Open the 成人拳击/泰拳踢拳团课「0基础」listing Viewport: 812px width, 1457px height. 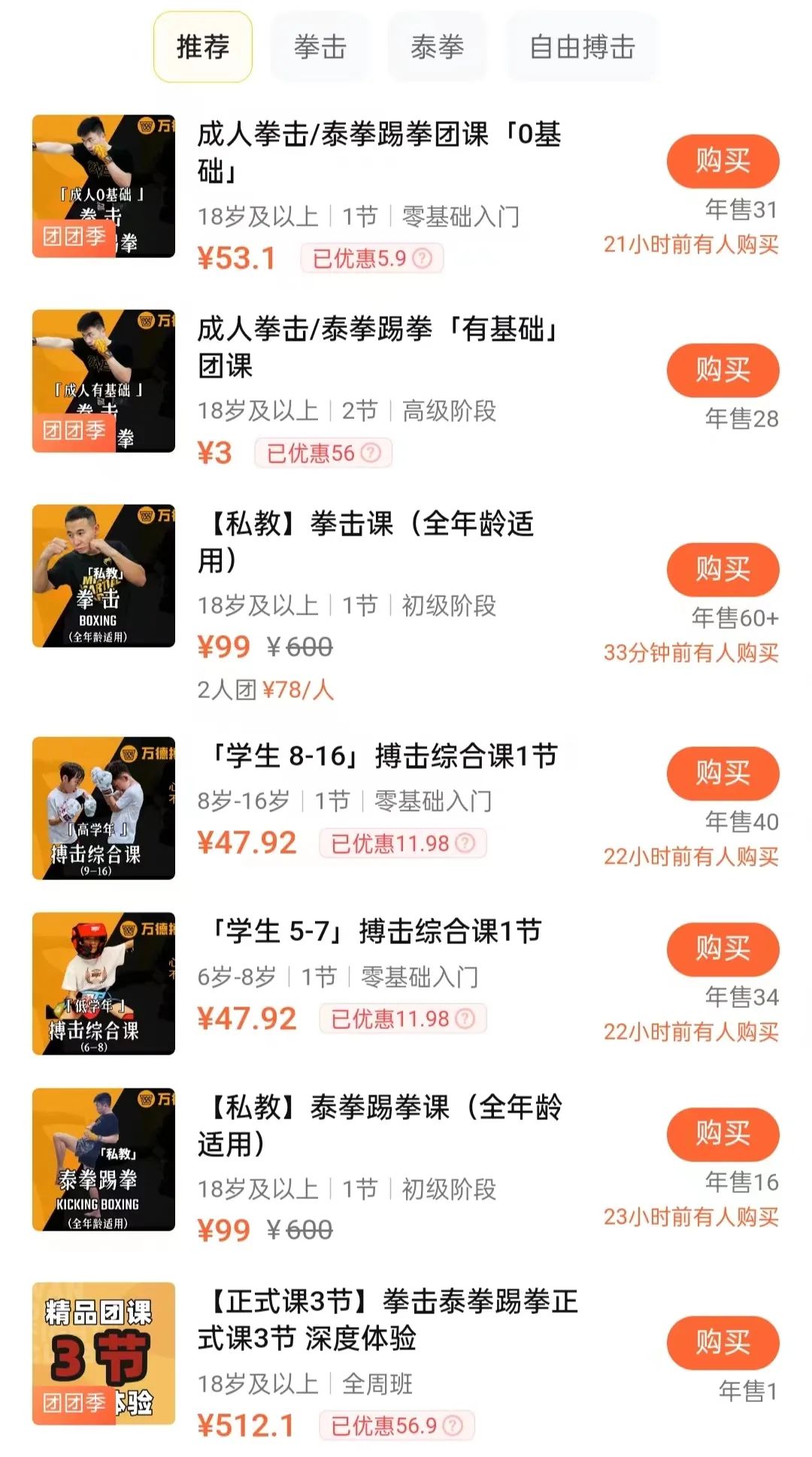379,153
